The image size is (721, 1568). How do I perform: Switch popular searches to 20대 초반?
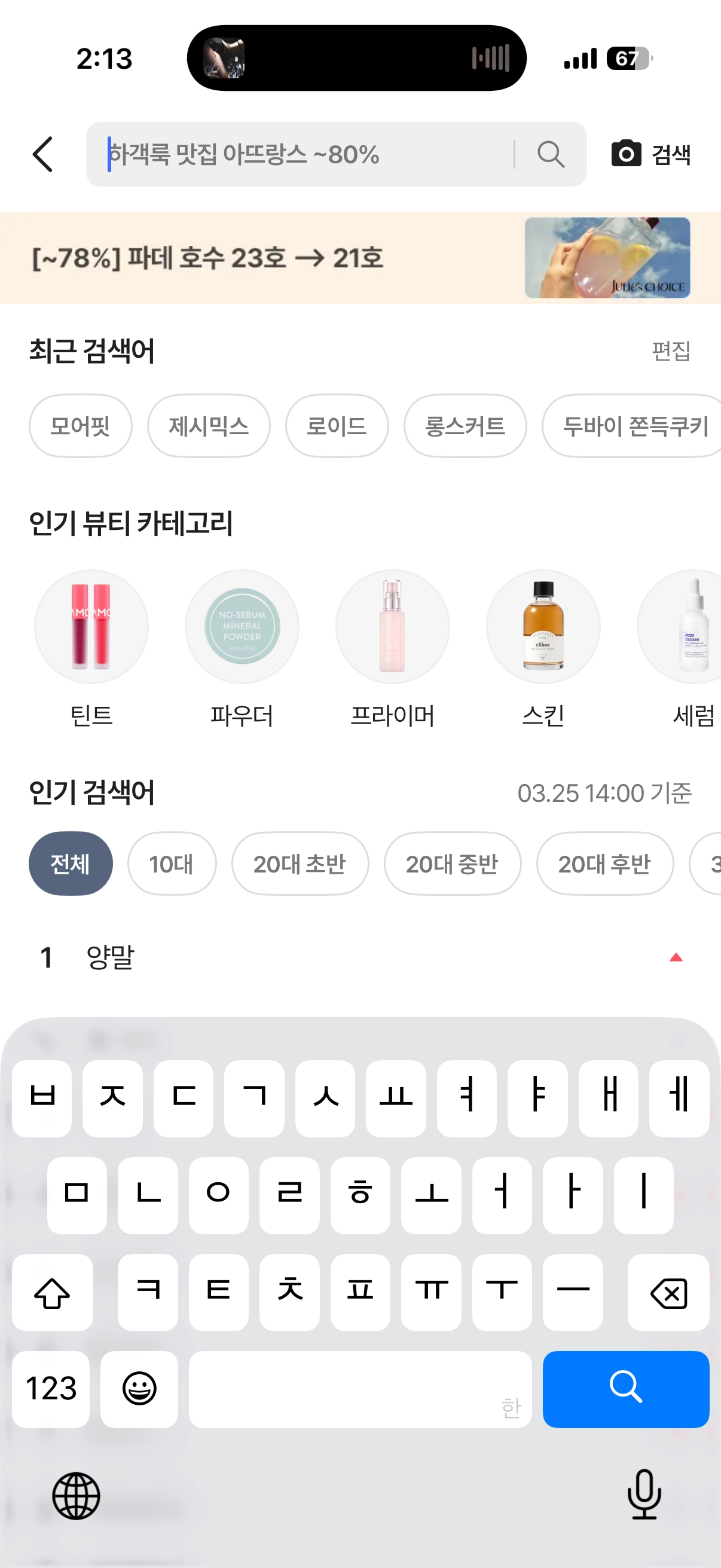[300, 863]
